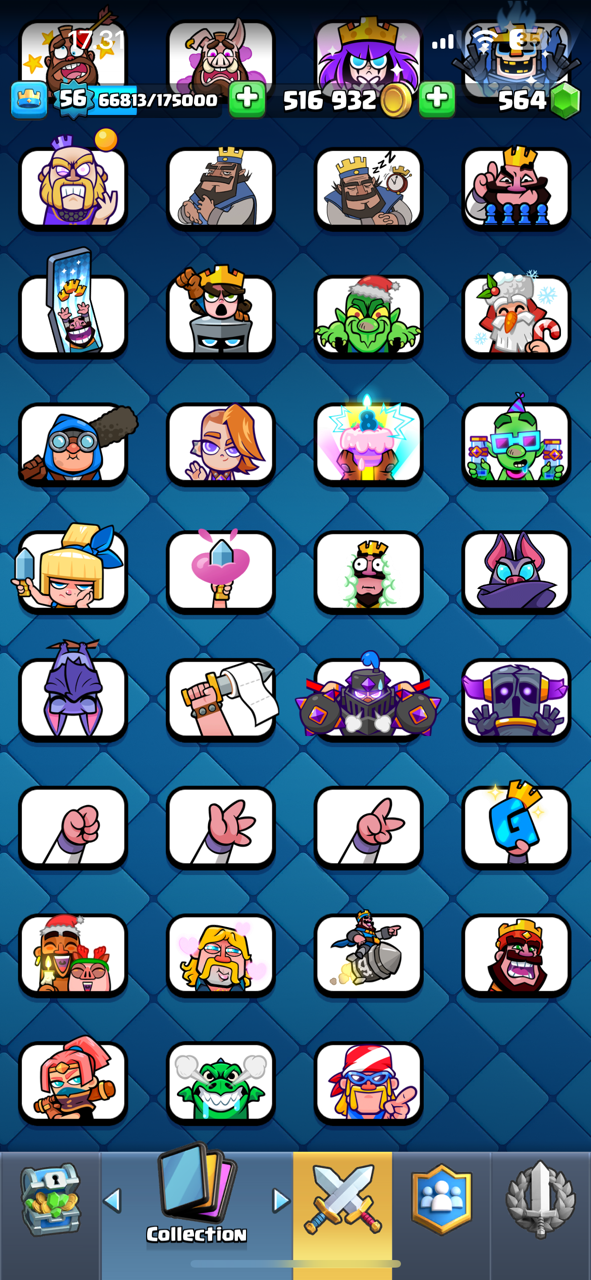Choose the snowman with candy cane emote
The width and height of the screenshot is (591, 1280).
click(x=517, y=316)
